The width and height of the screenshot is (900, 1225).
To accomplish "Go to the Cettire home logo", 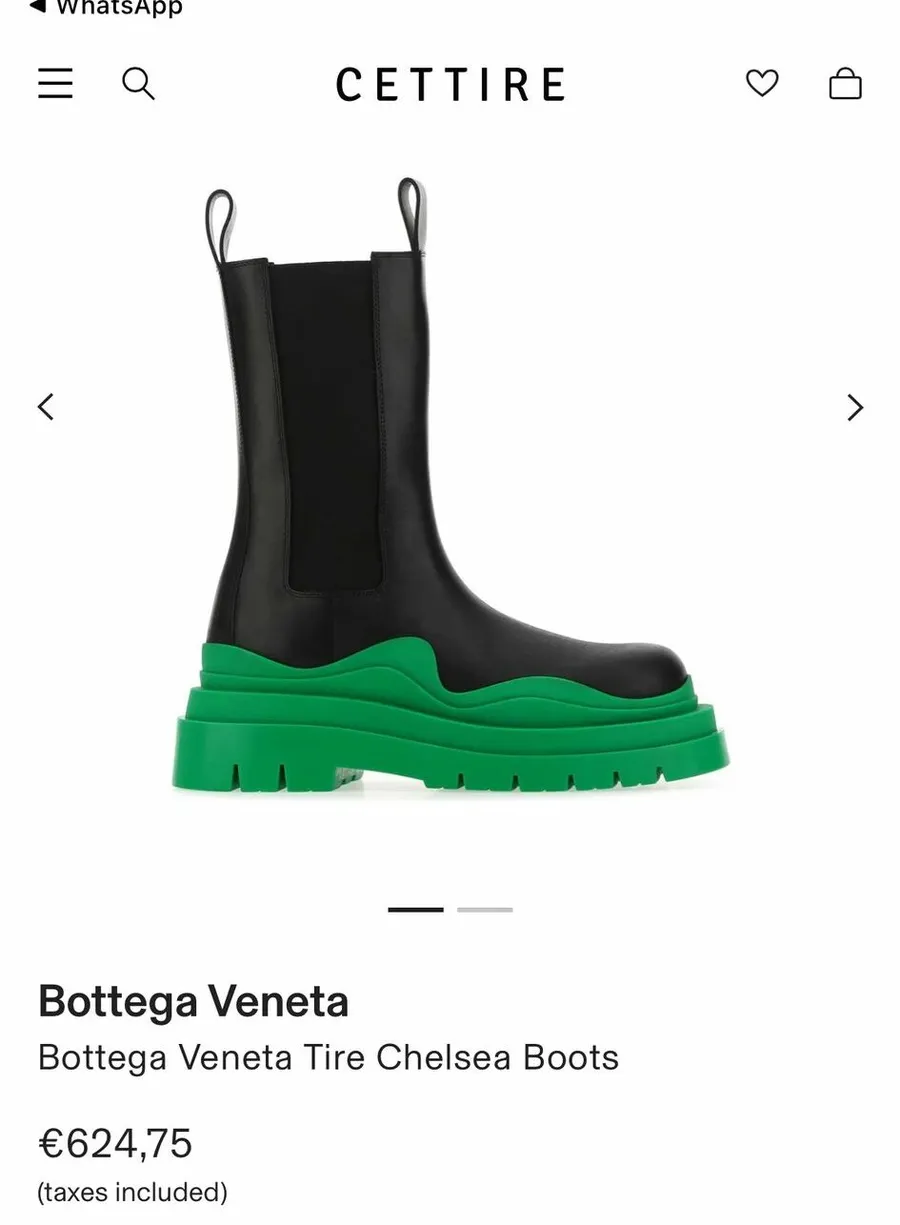I will (x=450, y=84).
